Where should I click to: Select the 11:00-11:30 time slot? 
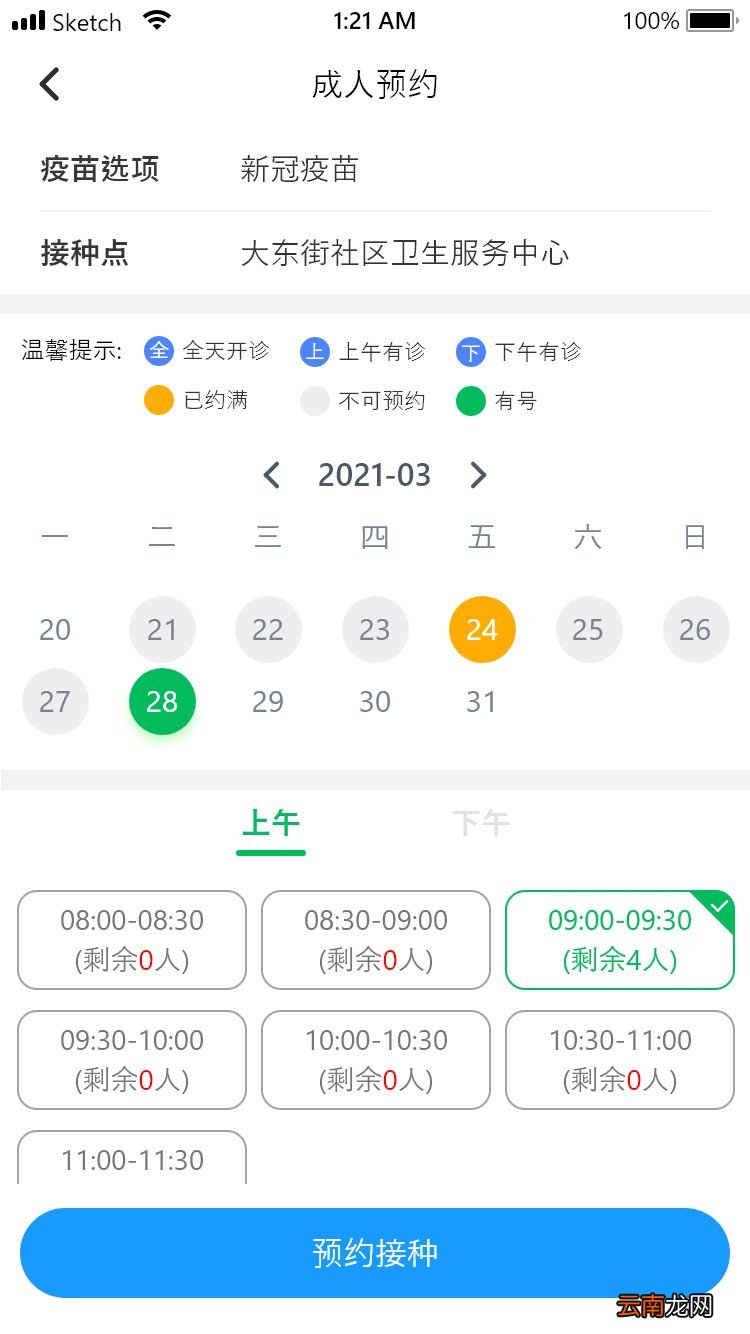pyautogui.click(x=131, y=1160)
